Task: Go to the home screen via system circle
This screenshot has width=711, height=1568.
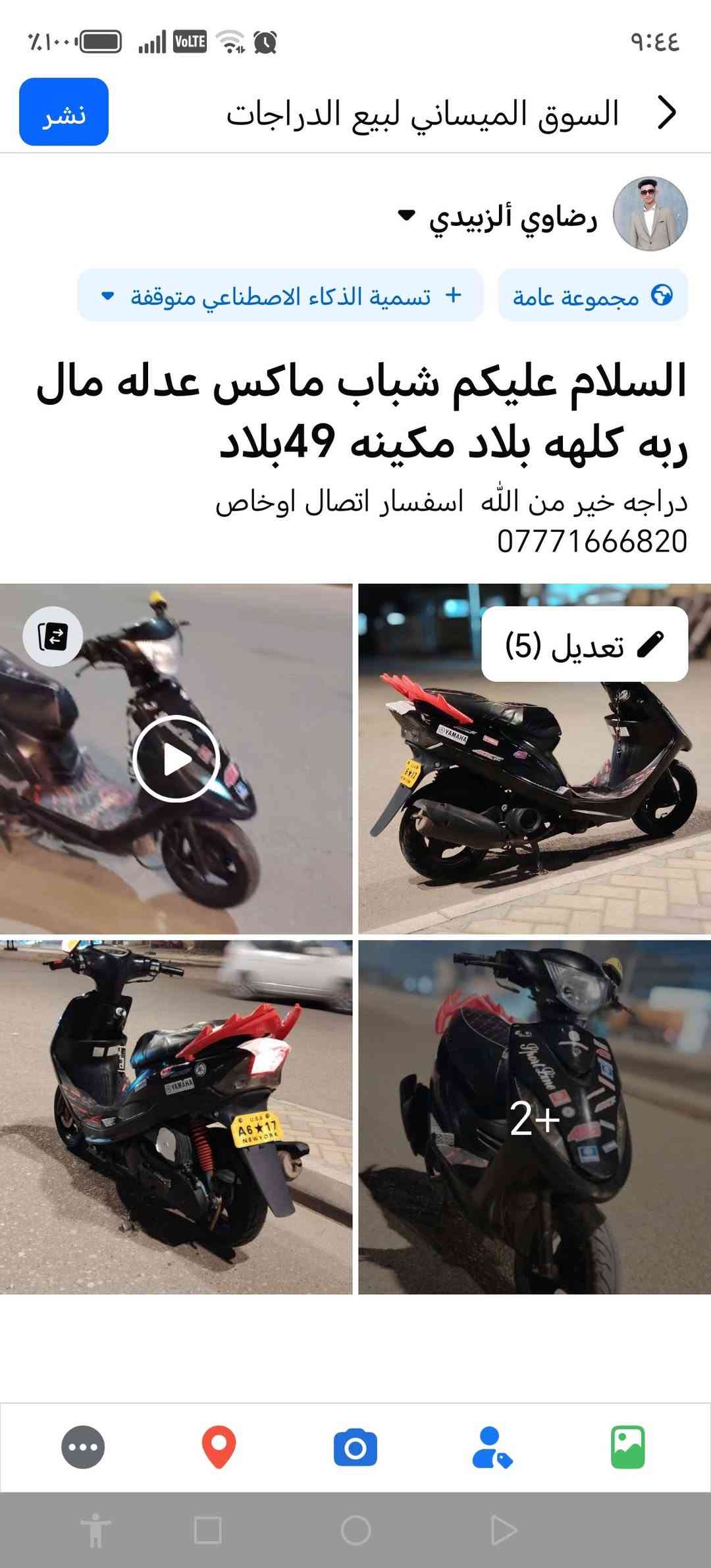Action: [x=355, y=1530]
